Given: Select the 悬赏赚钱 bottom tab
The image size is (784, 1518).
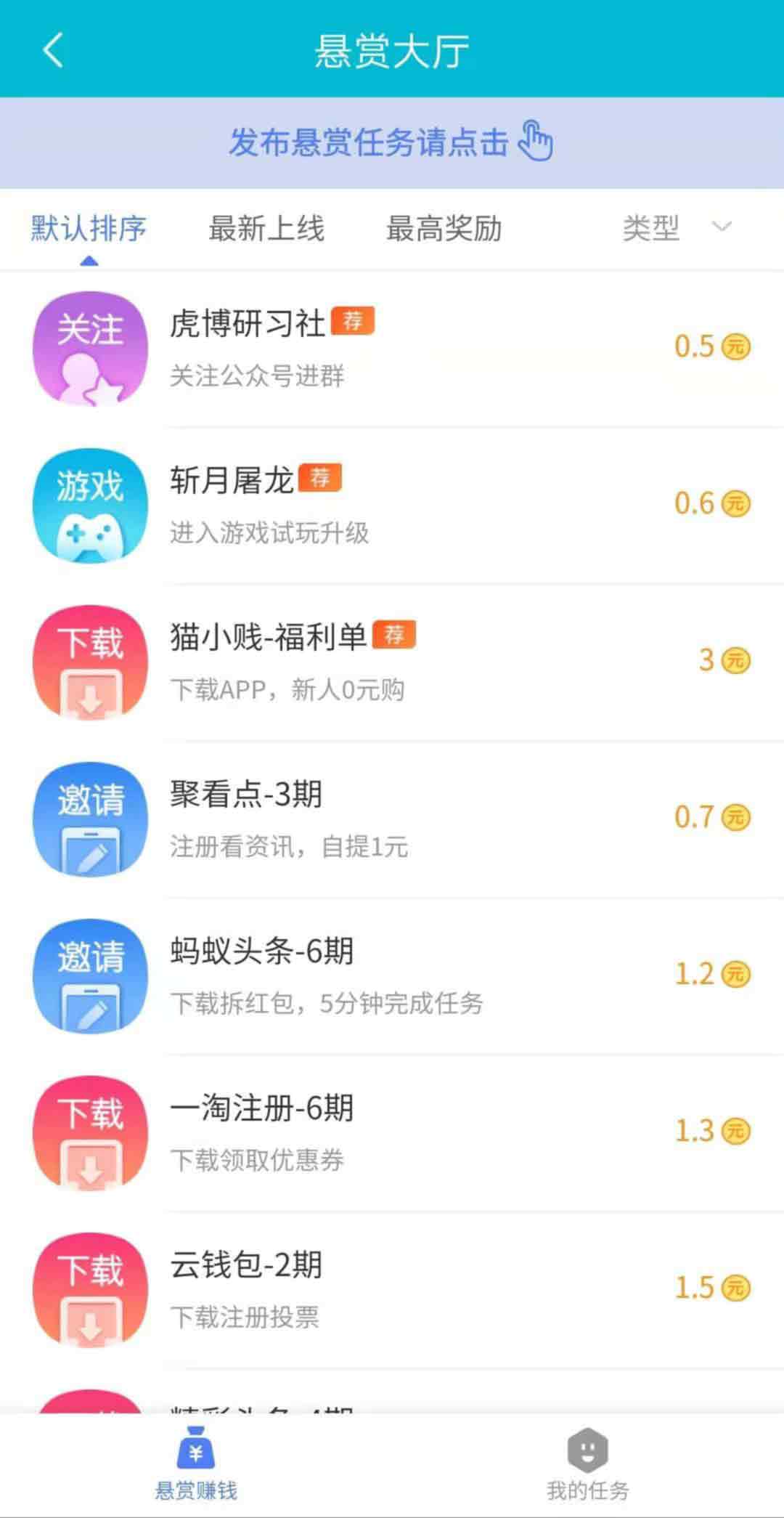Looking at the screenshot, I should [x=196, y=1464].
